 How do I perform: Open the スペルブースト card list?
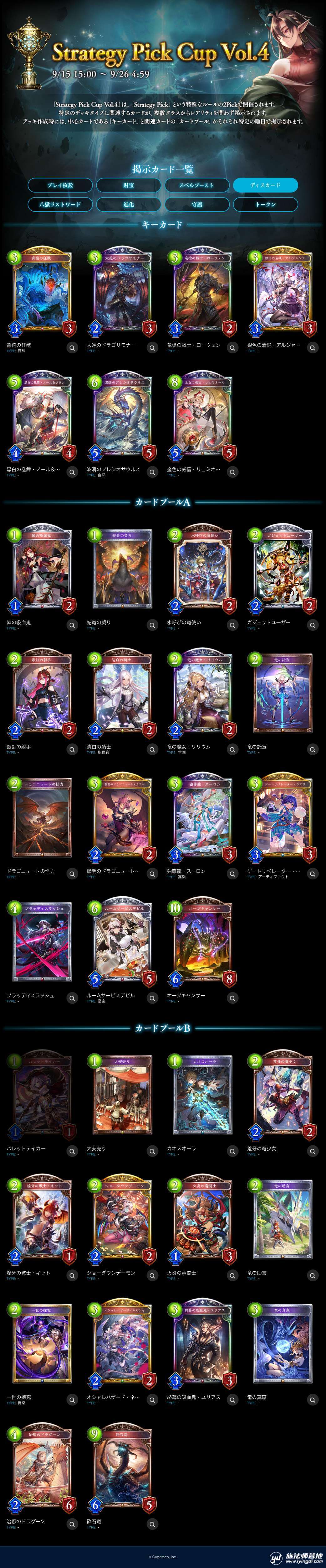click(x=196, y=185)
